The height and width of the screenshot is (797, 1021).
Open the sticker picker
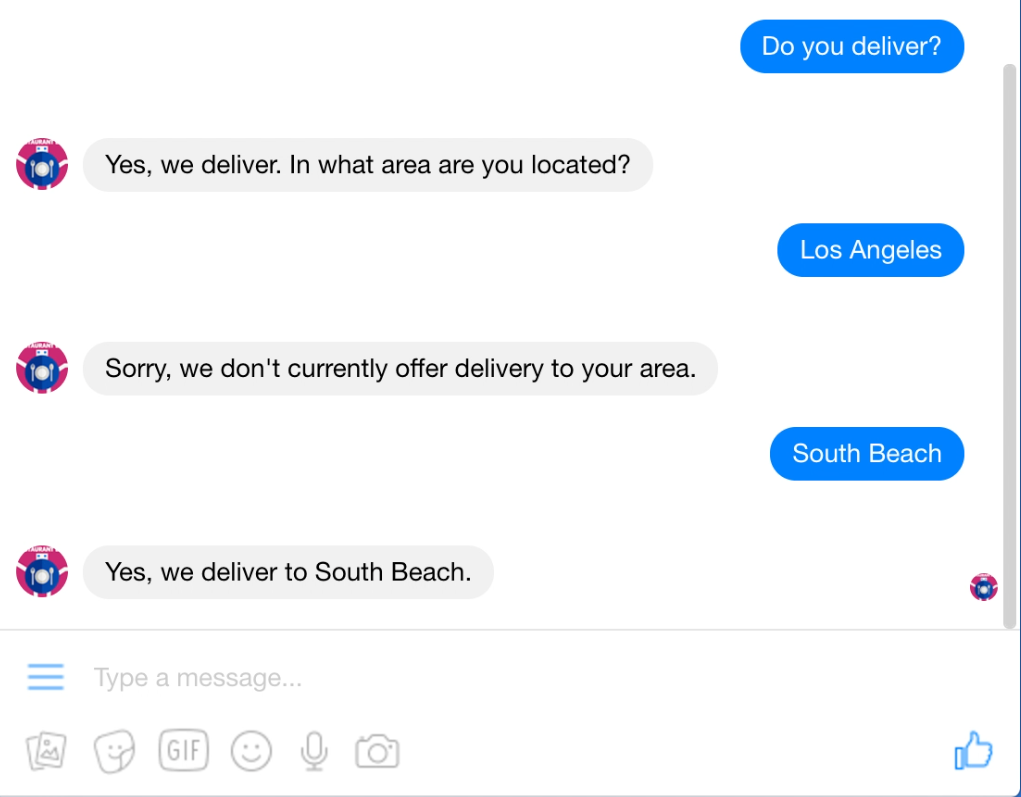(x=114, y=751)
